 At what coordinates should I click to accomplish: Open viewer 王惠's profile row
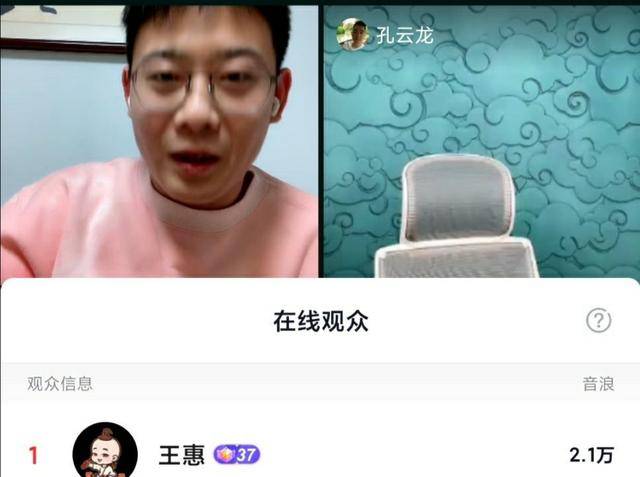coord(320,455)
